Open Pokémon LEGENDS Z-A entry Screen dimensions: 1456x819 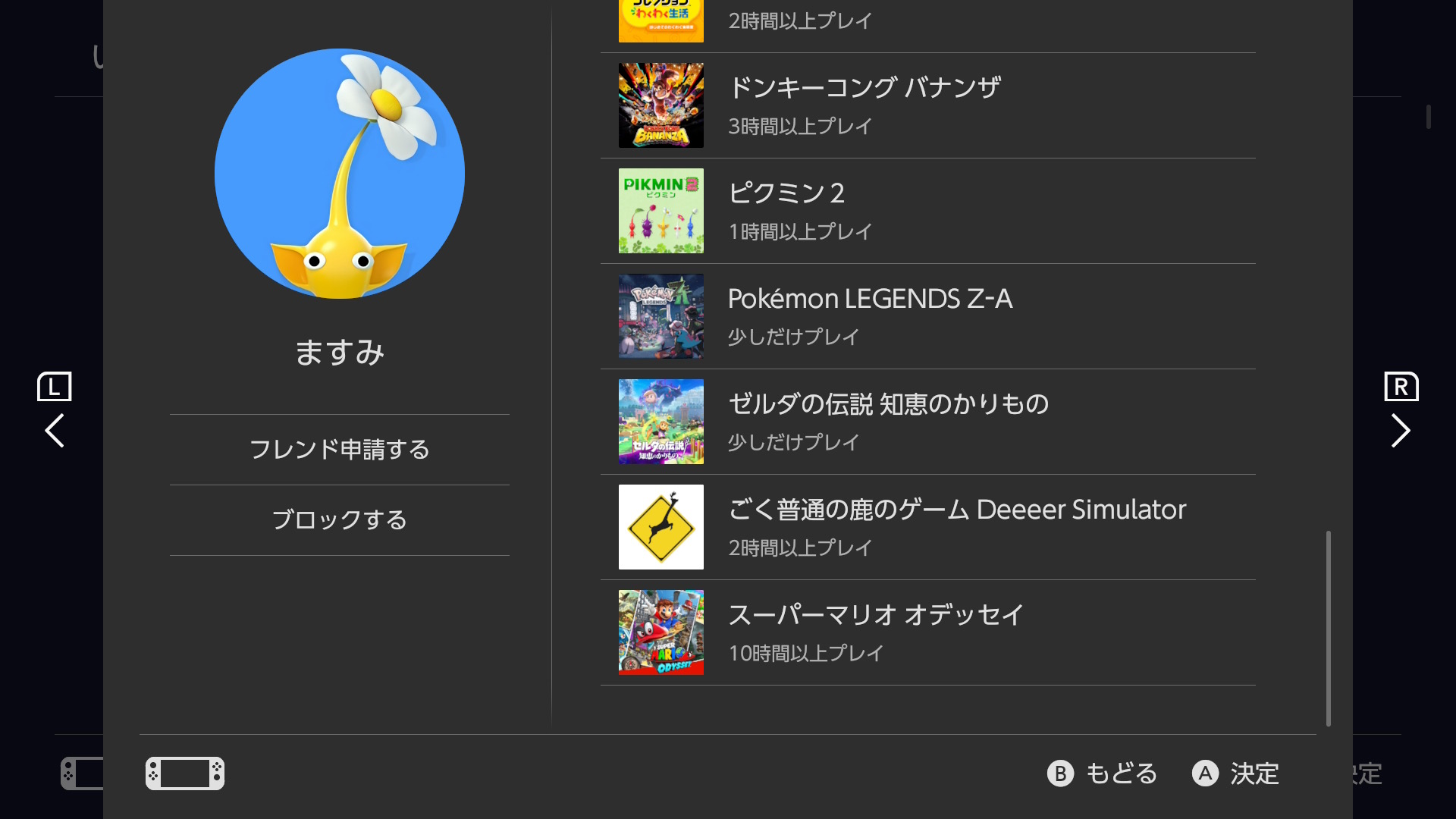928,316
